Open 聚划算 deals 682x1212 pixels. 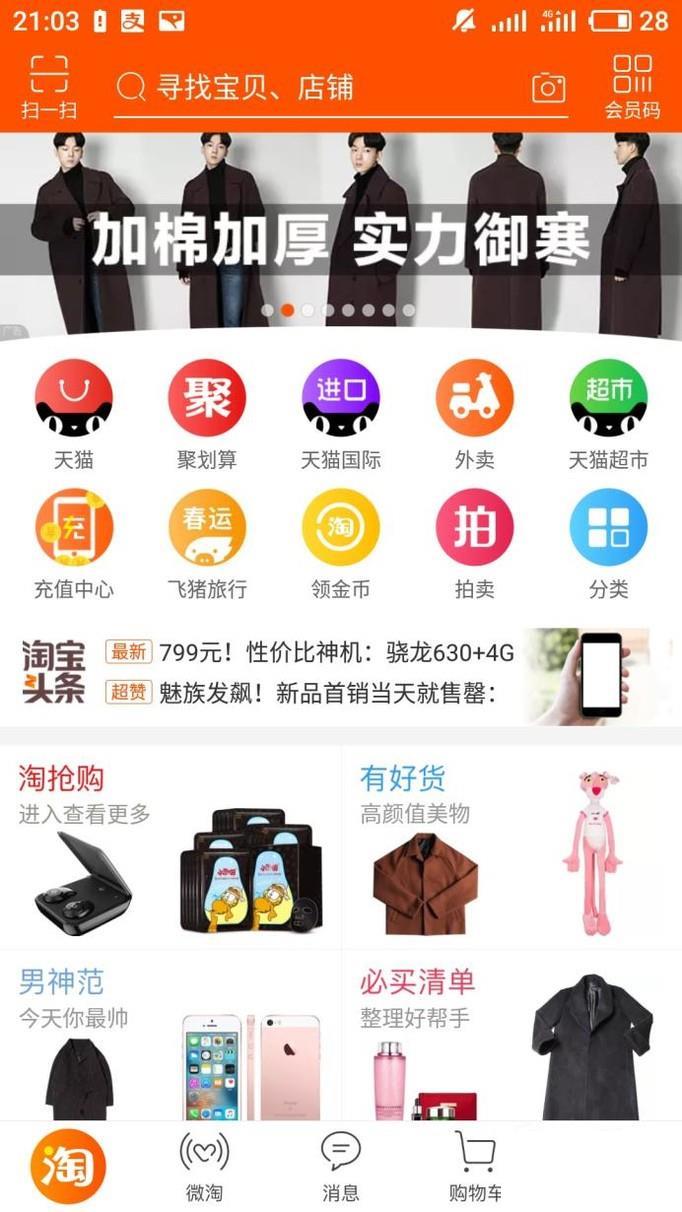click(207, 412)
